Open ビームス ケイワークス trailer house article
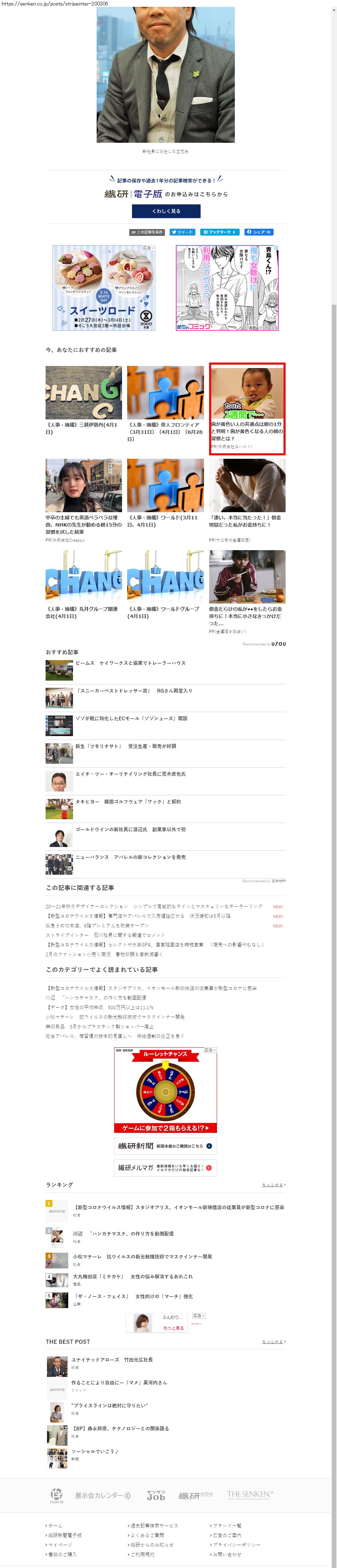This screenshot has height=1568, width=337. point(130,663)
